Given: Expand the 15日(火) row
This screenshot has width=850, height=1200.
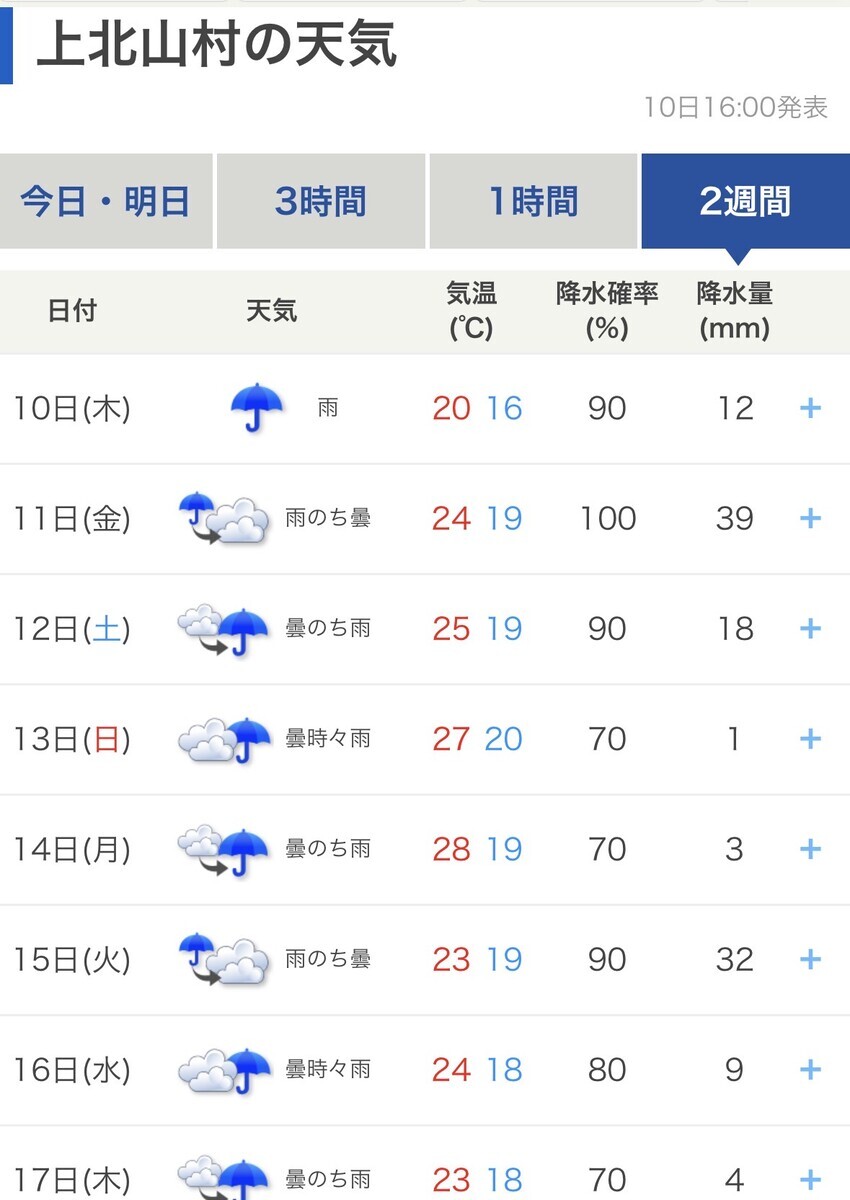Looking at the screenshot, I should [x=810, y=959].
